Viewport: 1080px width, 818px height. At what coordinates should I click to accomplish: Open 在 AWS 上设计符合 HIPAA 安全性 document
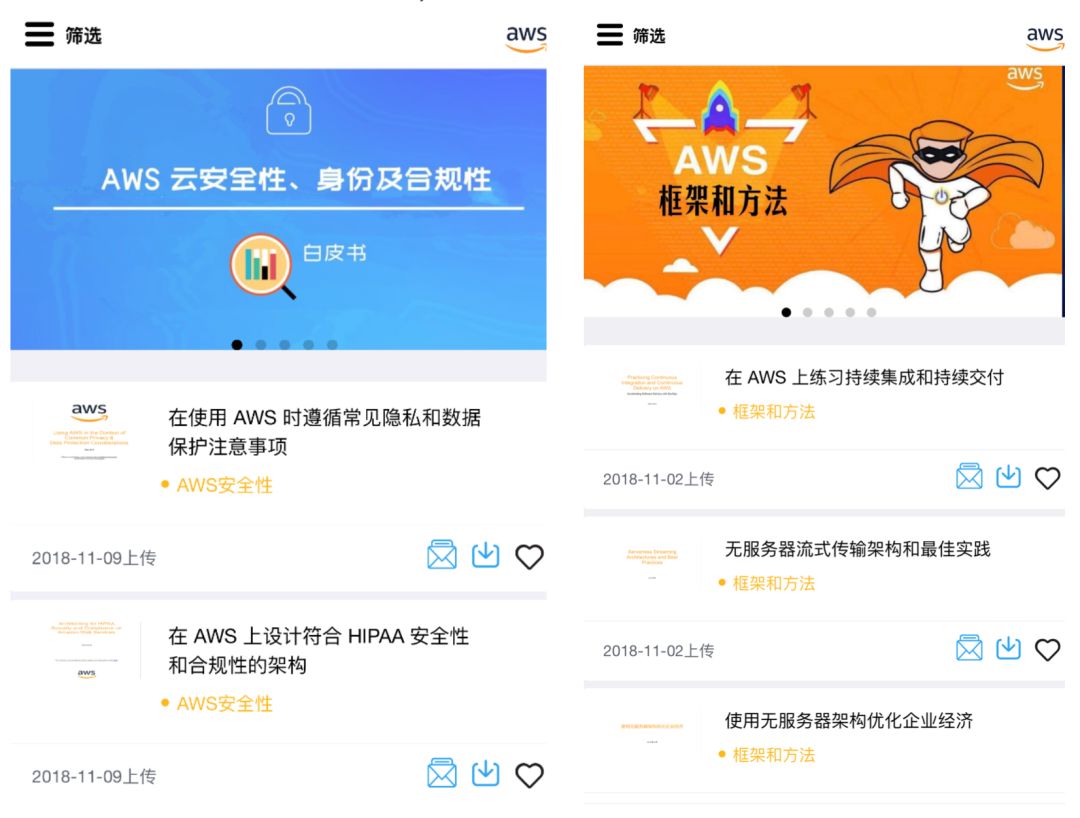(x=318, y=650)
